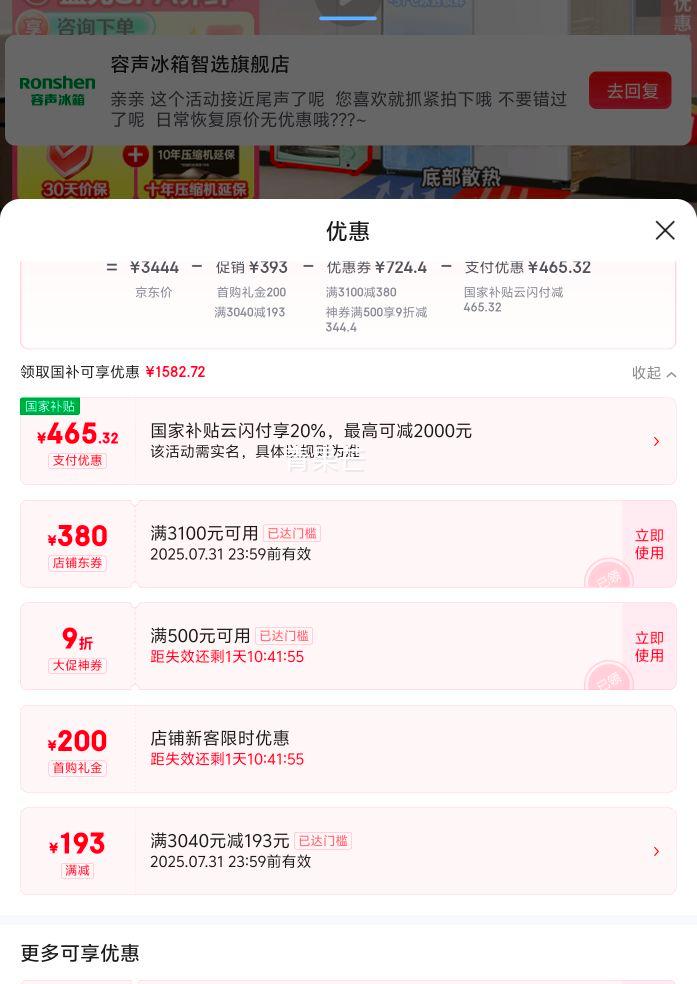Use the ¥380 store coupon now
This screenshot has width=697, height=984.
click(x=649, y=544)
